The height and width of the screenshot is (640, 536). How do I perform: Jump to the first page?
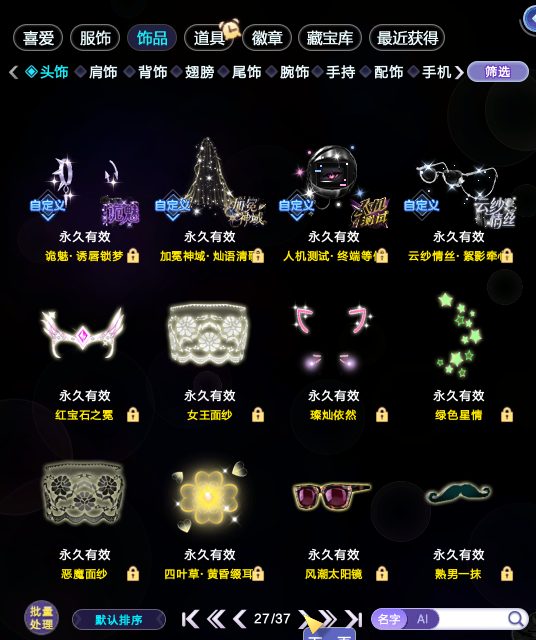(x=190, y=619)
